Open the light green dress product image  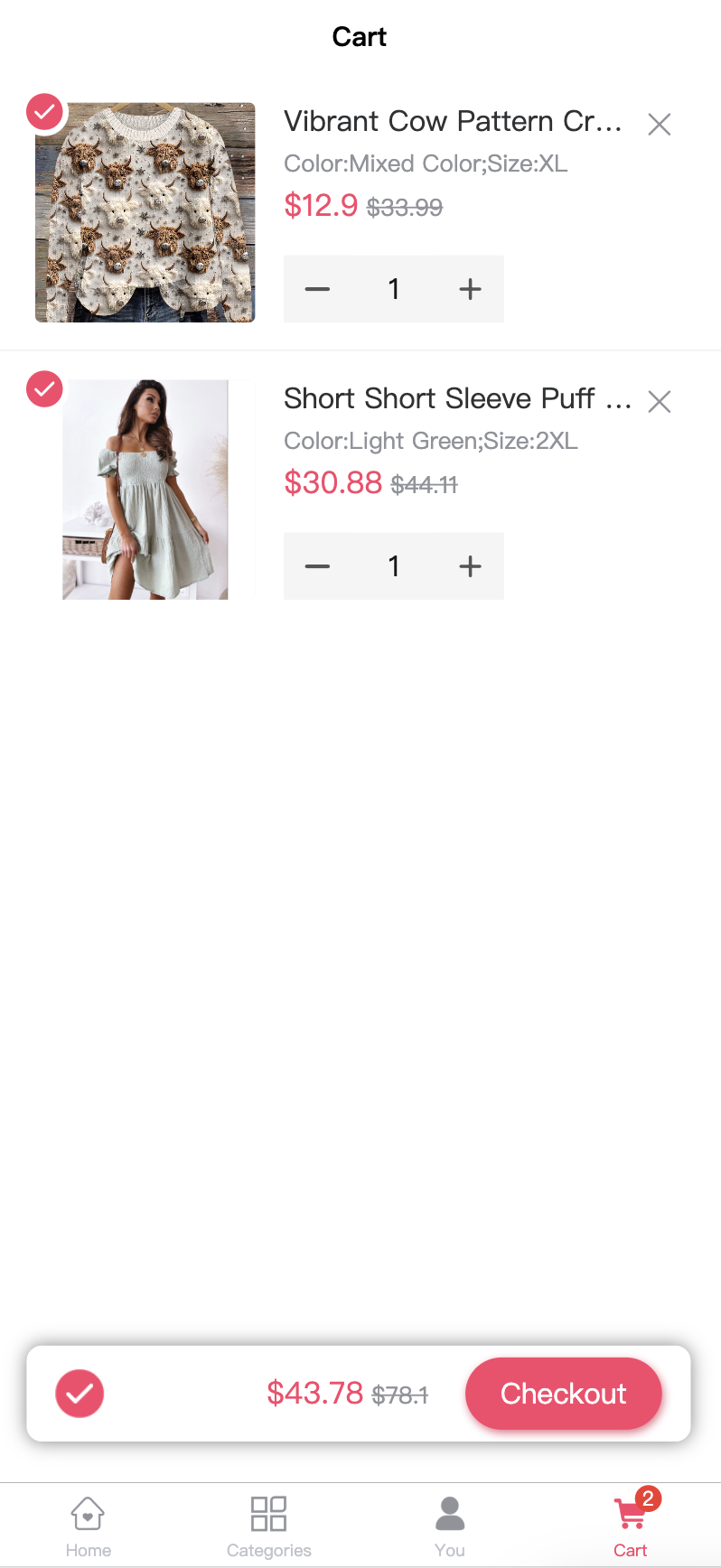click(145, 490)
